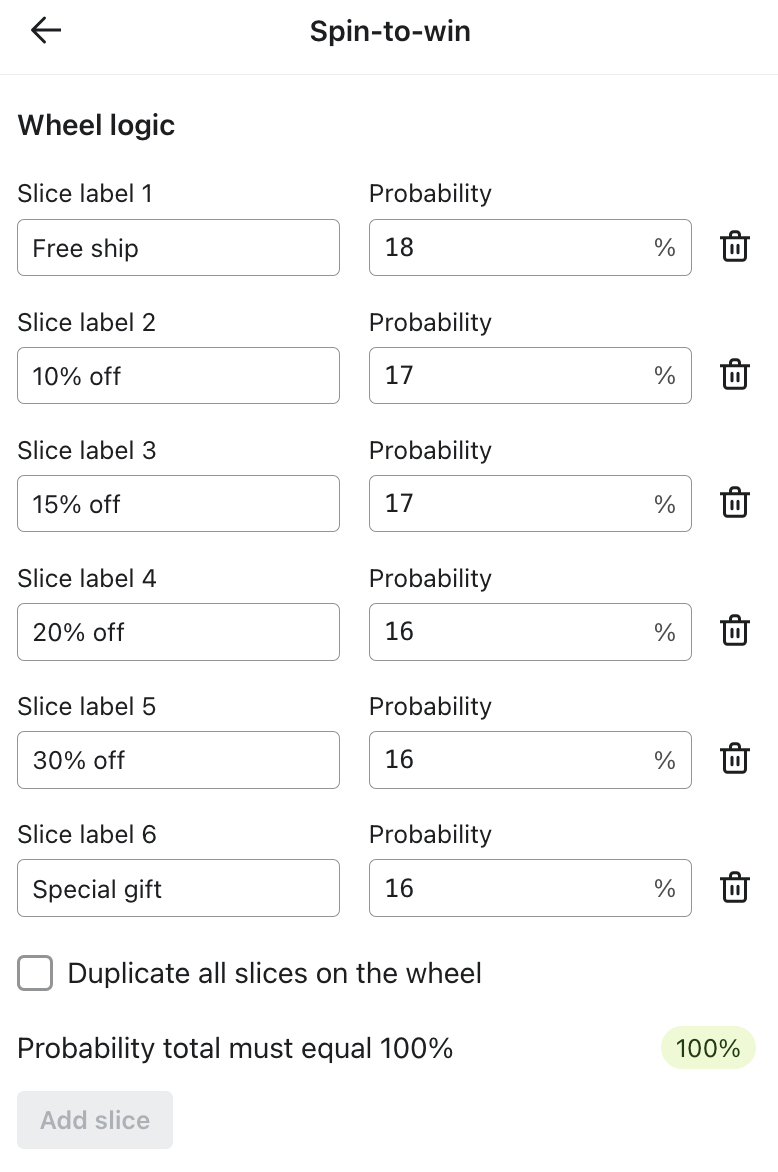Delete the Free ship slice
Viewport: 778px width, 1172px height.
(x=735, y=247)
